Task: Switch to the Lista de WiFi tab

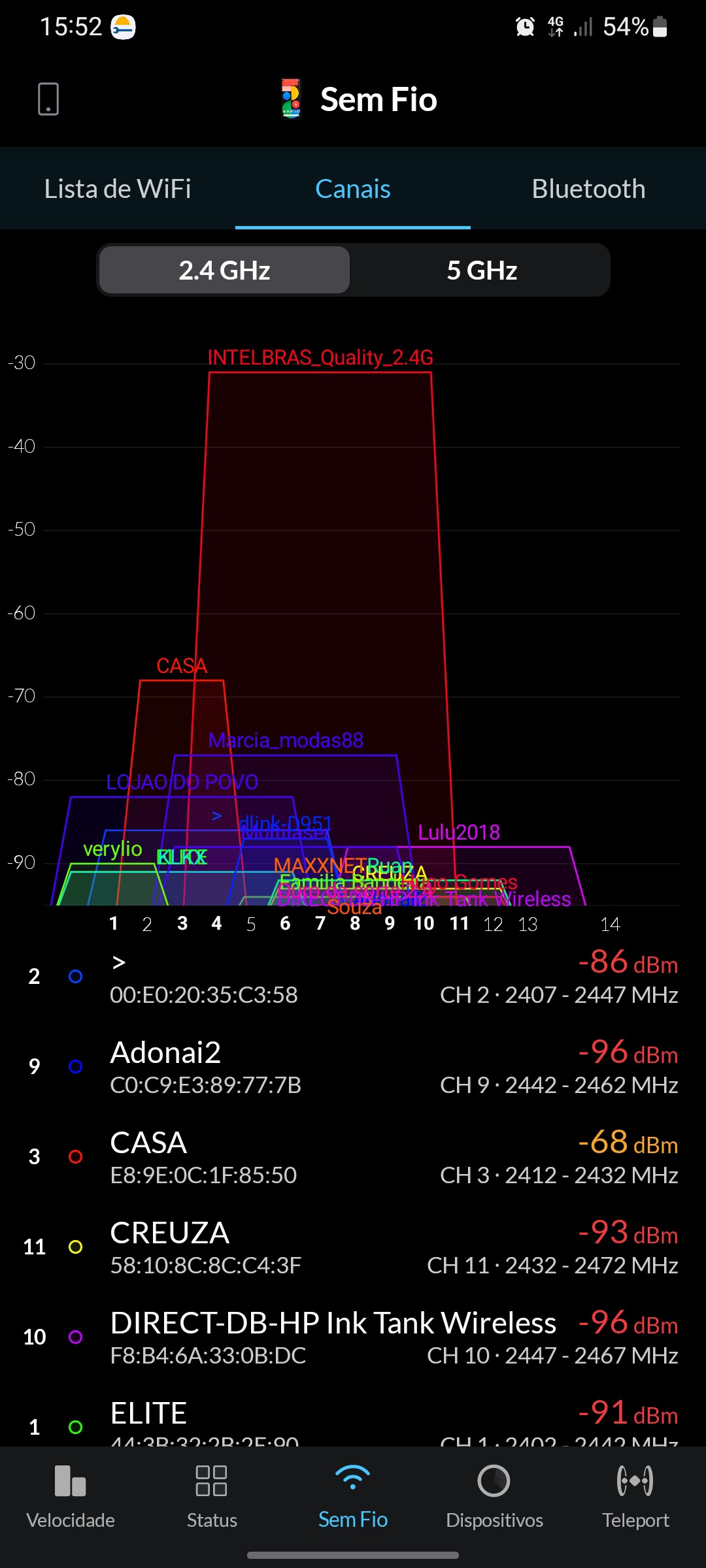Action: coord(118,189)
